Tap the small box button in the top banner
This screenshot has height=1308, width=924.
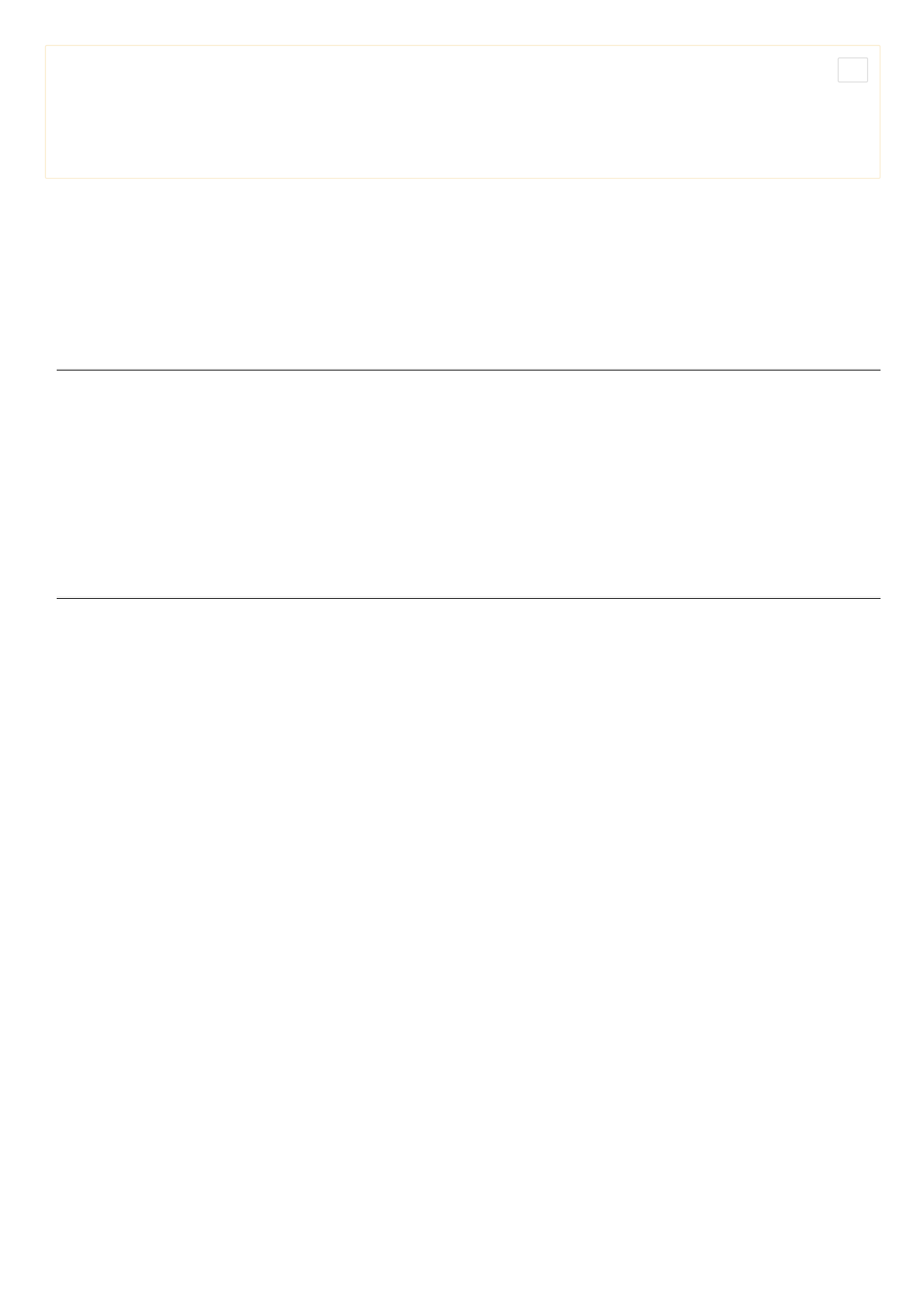(852, 70)
